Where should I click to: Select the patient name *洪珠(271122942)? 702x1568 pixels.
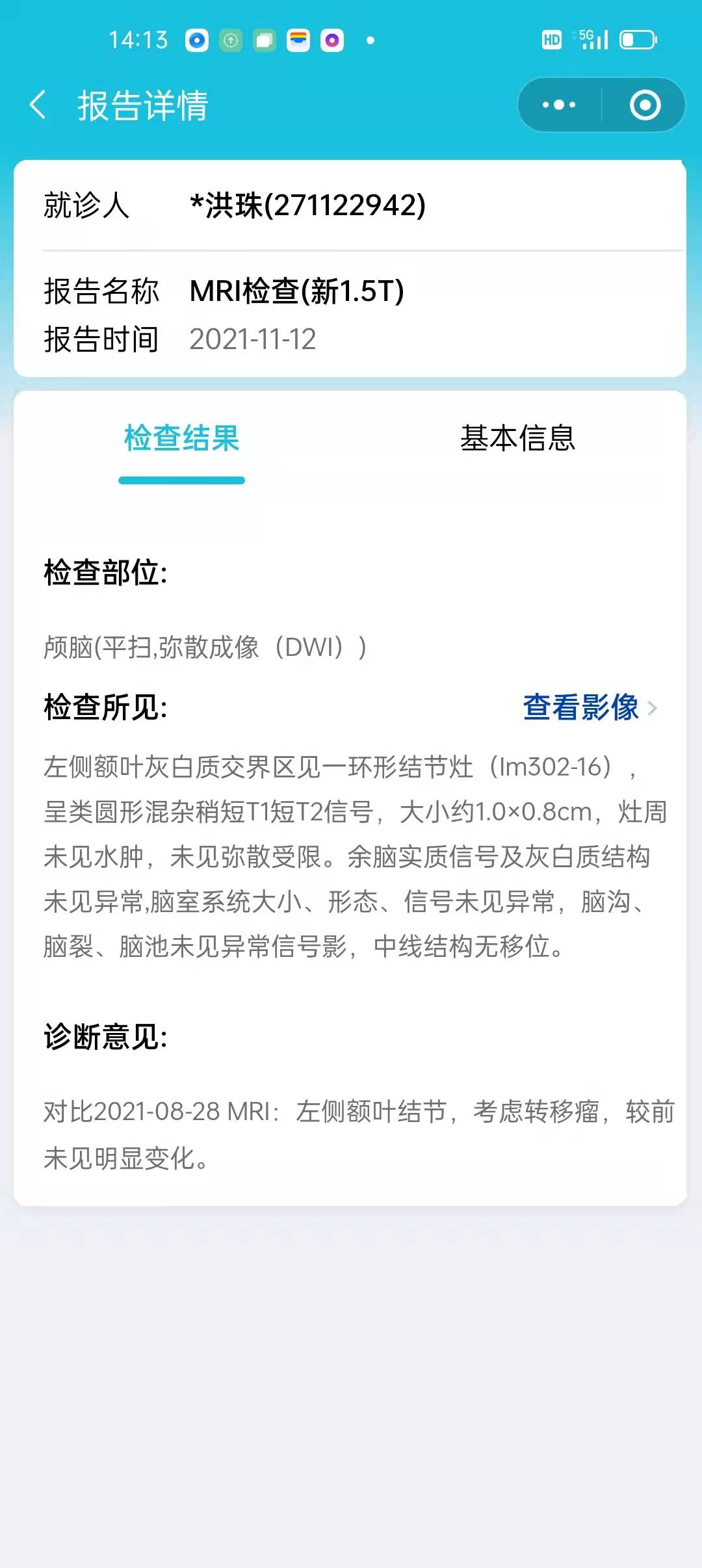click(x=305, y=206)
